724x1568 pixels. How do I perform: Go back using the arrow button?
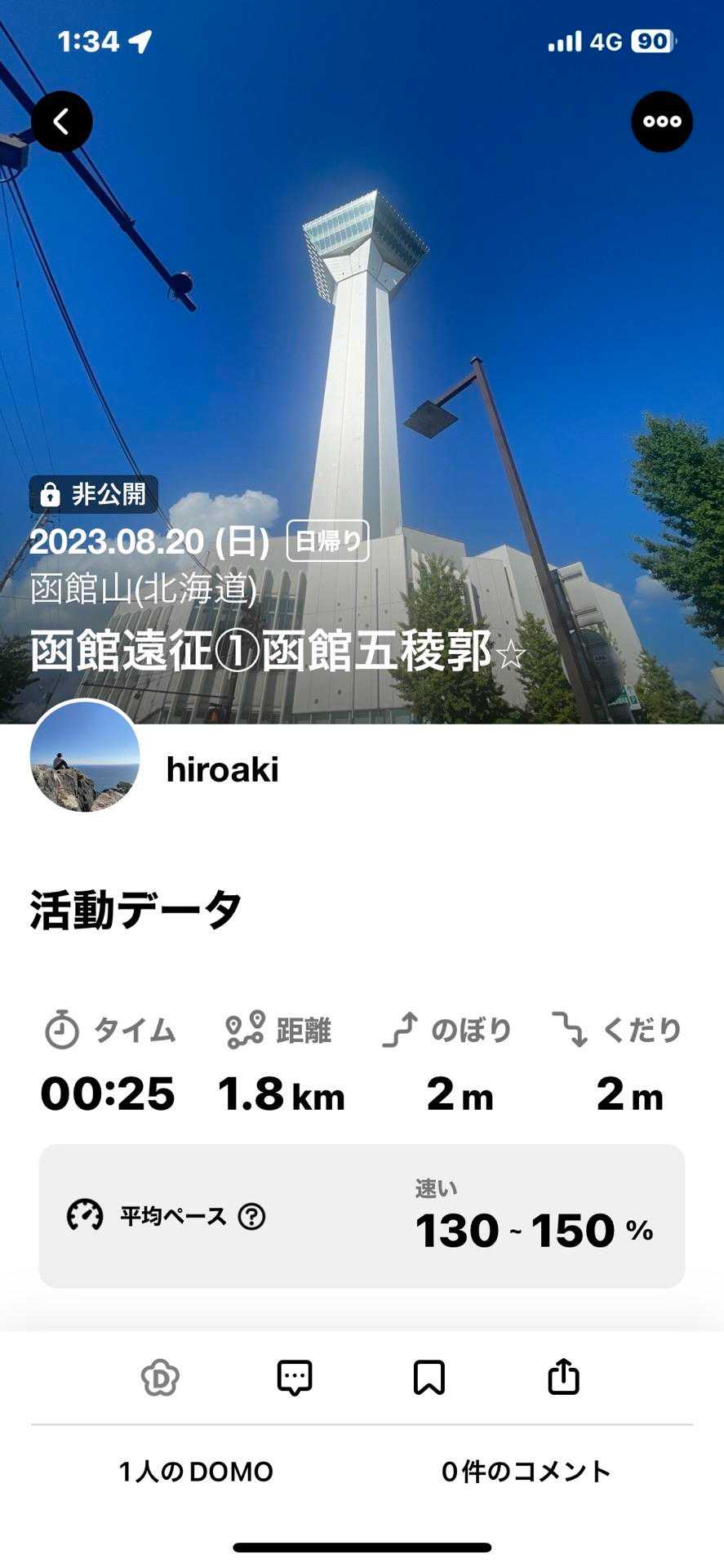pyautogui.click(x=61, y=122)
